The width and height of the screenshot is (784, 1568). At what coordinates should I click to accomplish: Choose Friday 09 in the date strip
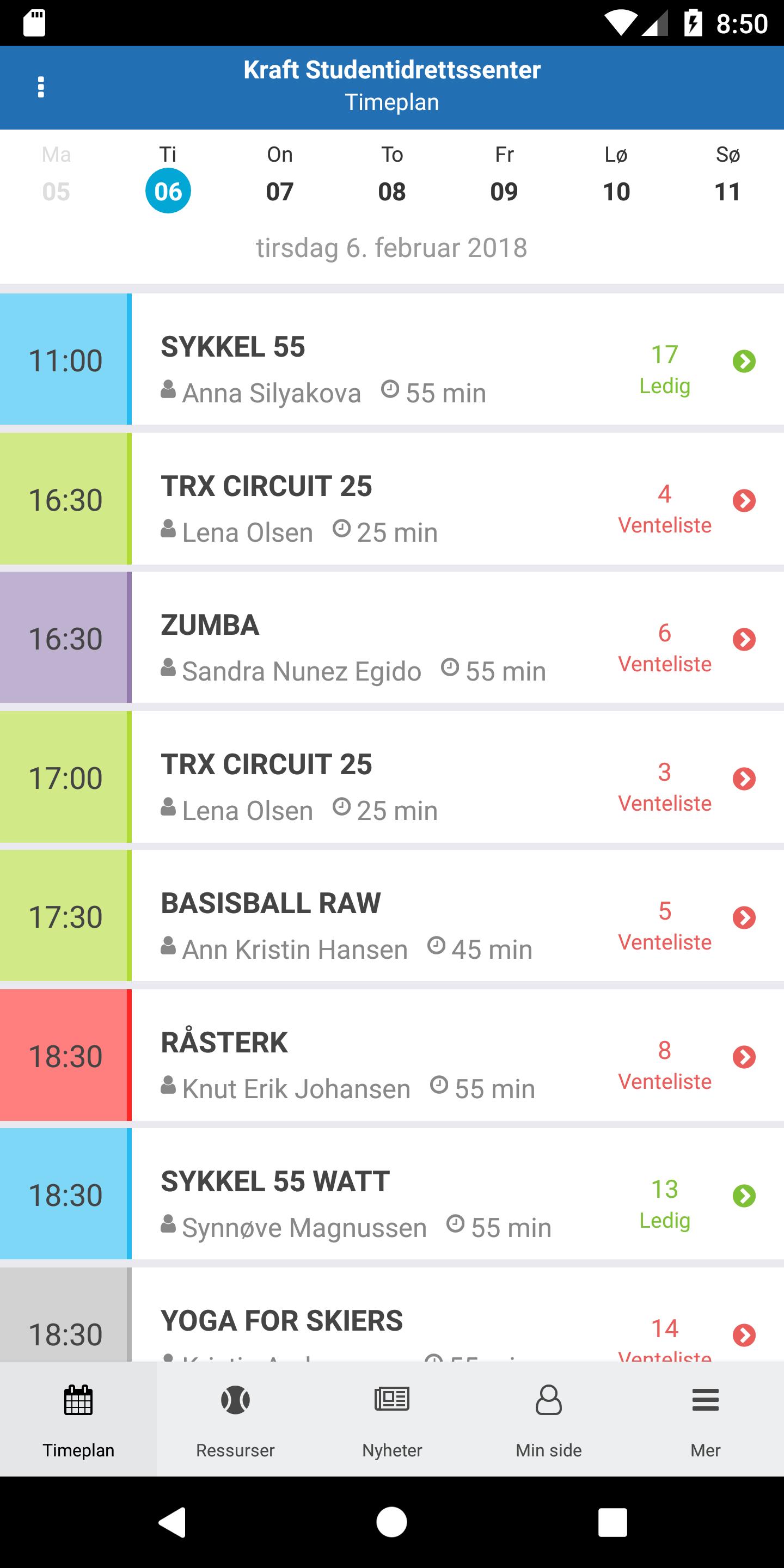[x=504, y=175]
